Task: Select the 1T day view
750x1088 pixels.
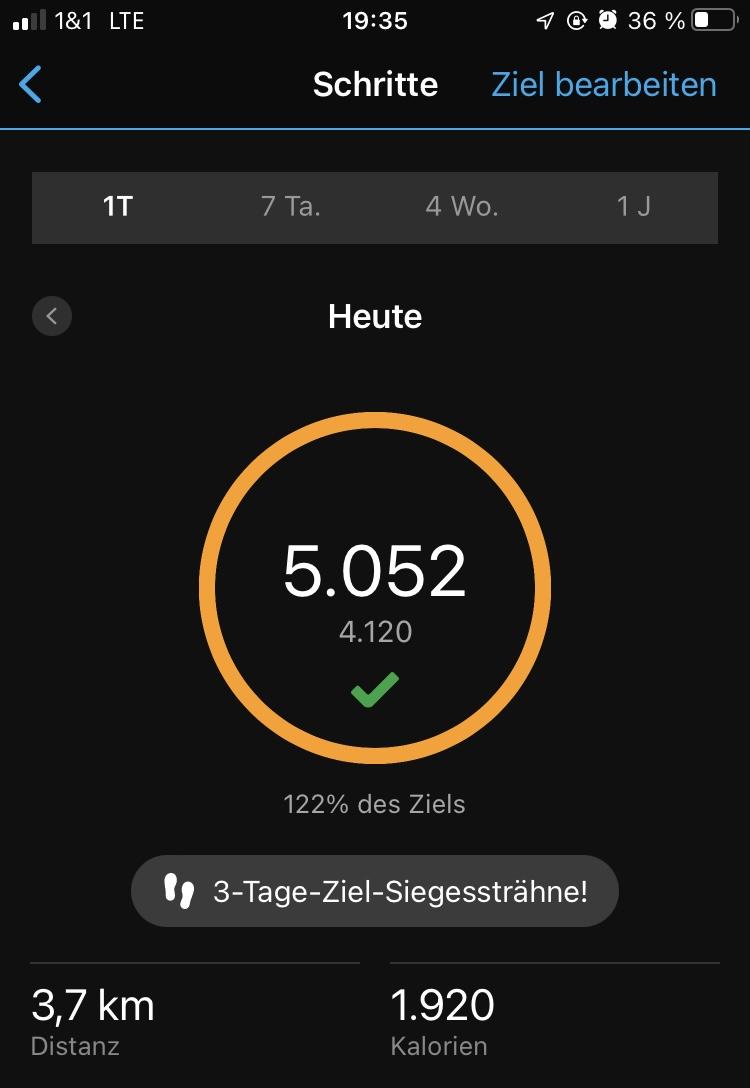Action: coord(118,208)
